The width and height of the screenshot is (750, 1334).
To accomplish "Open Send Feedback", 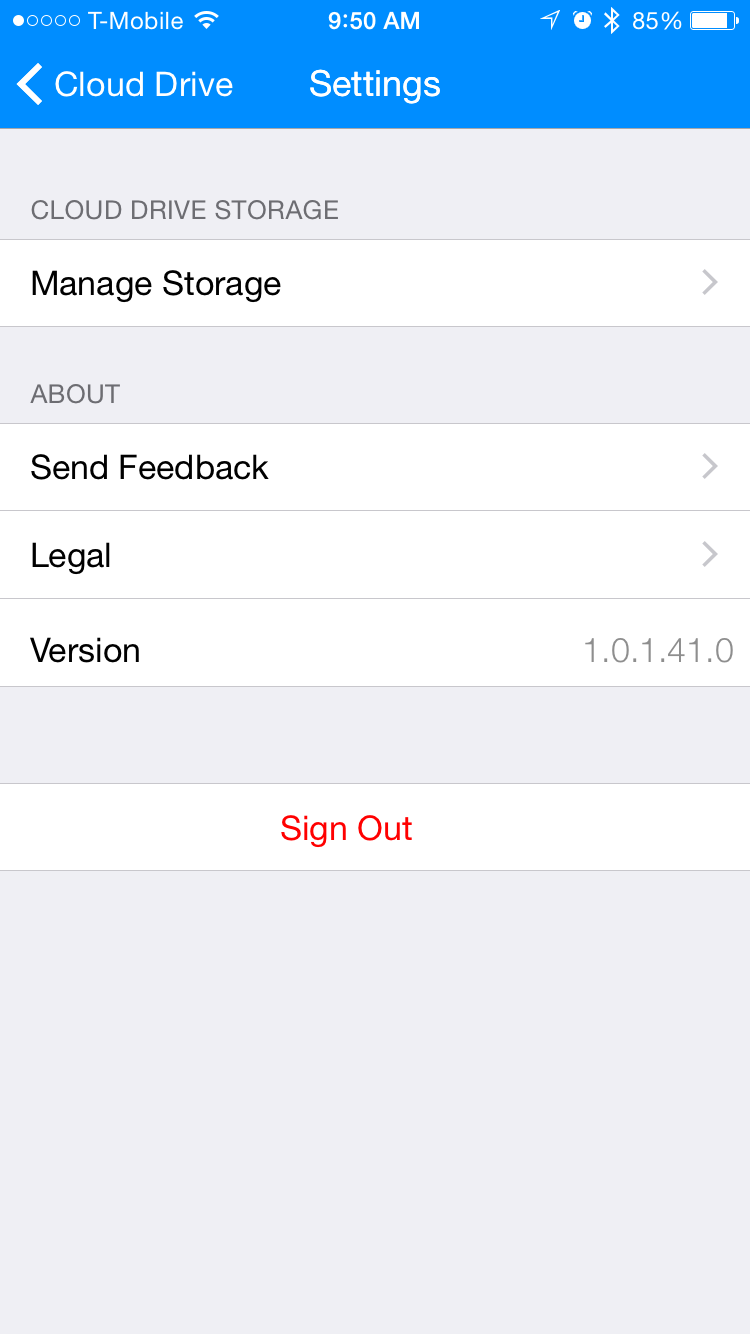I will (x=375, y=467).
